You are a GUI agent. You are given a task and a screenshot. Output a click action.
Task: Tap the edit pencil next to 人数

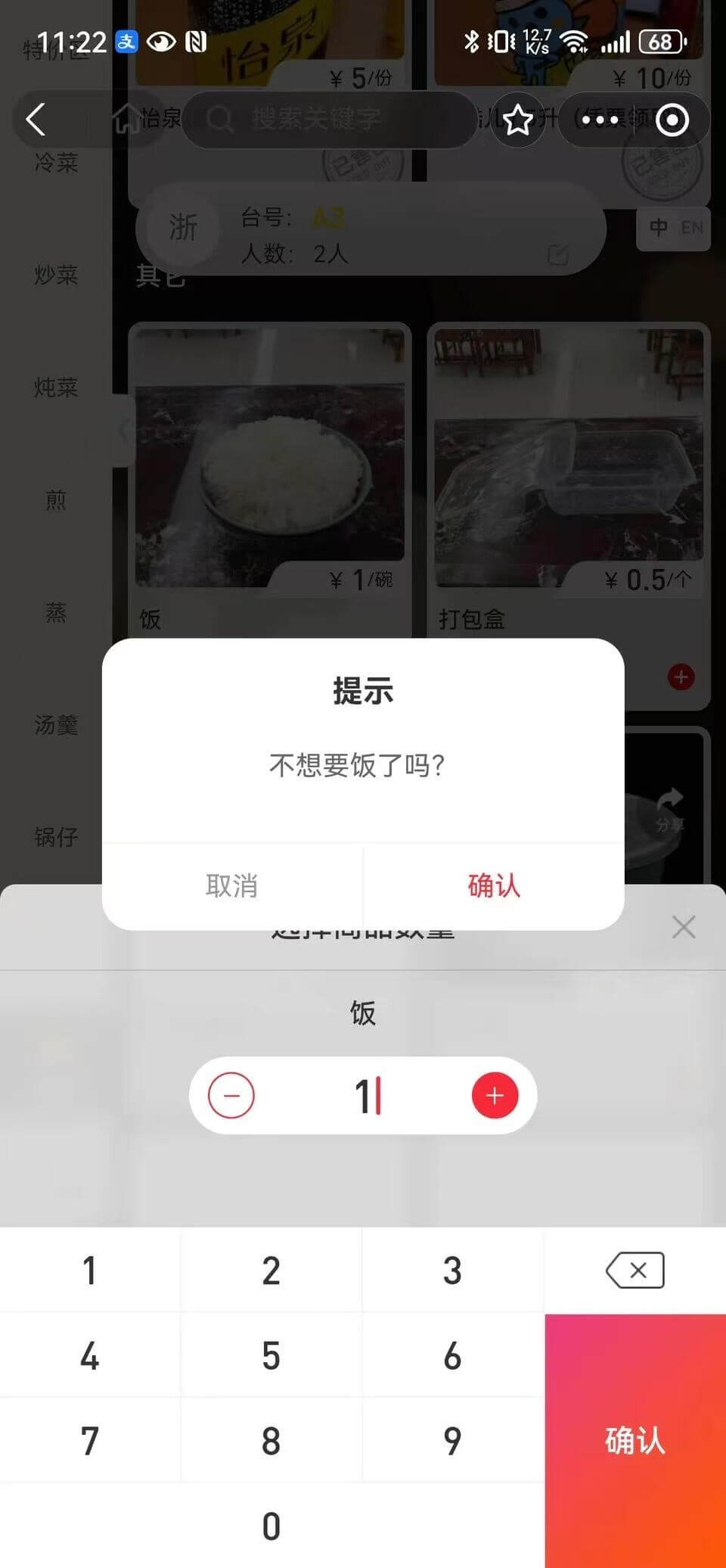559,255
